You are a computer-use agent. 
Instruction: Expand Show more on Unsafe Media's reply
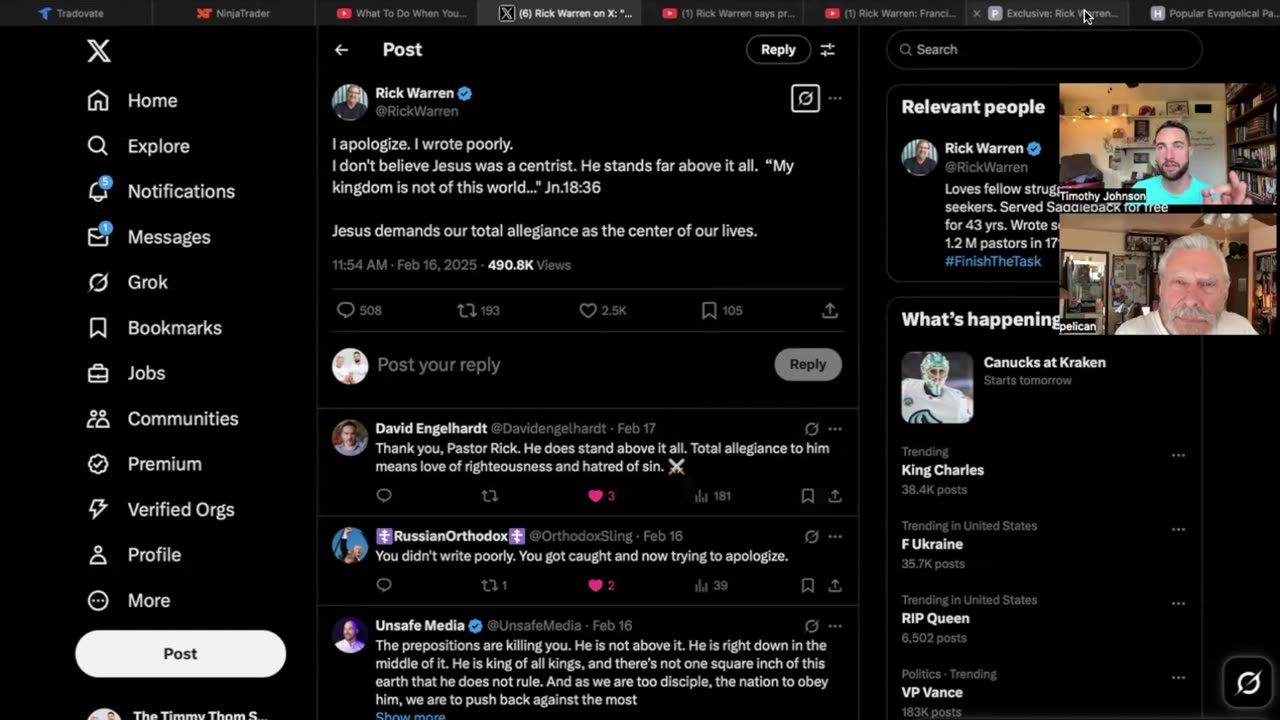point(410,716)
